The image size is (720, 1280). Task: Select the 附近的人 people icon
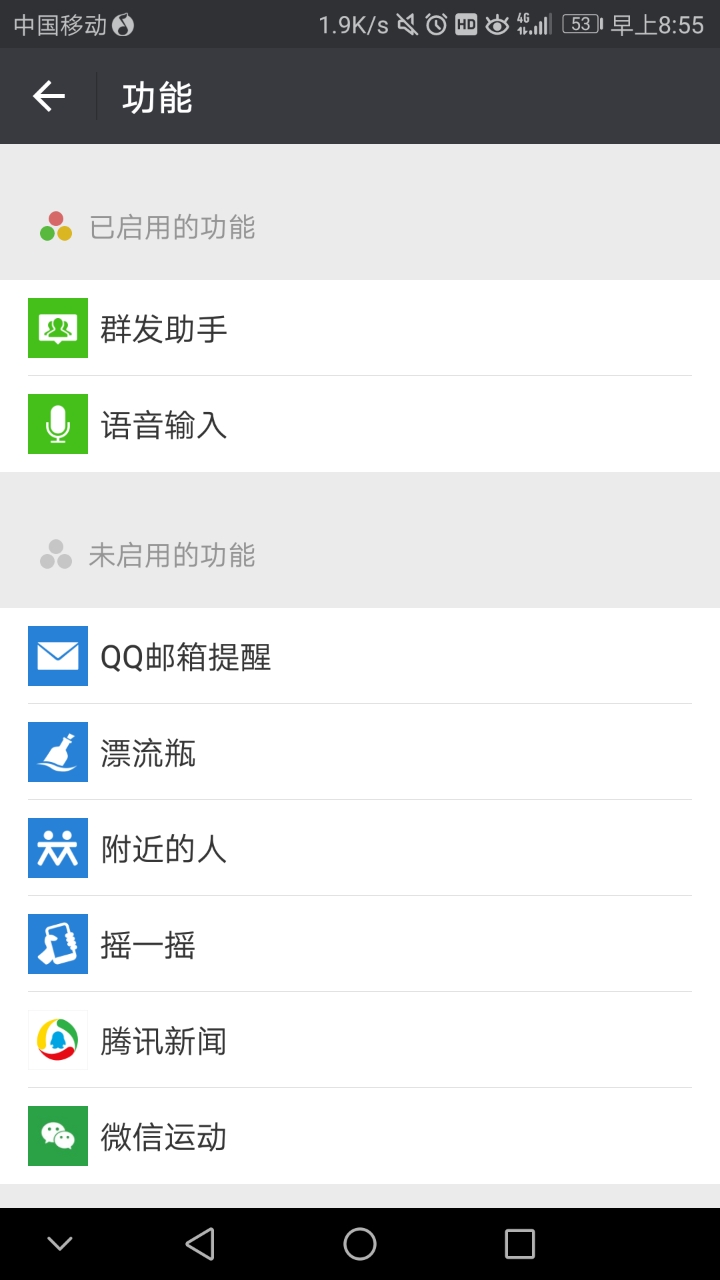click(57, 848)
